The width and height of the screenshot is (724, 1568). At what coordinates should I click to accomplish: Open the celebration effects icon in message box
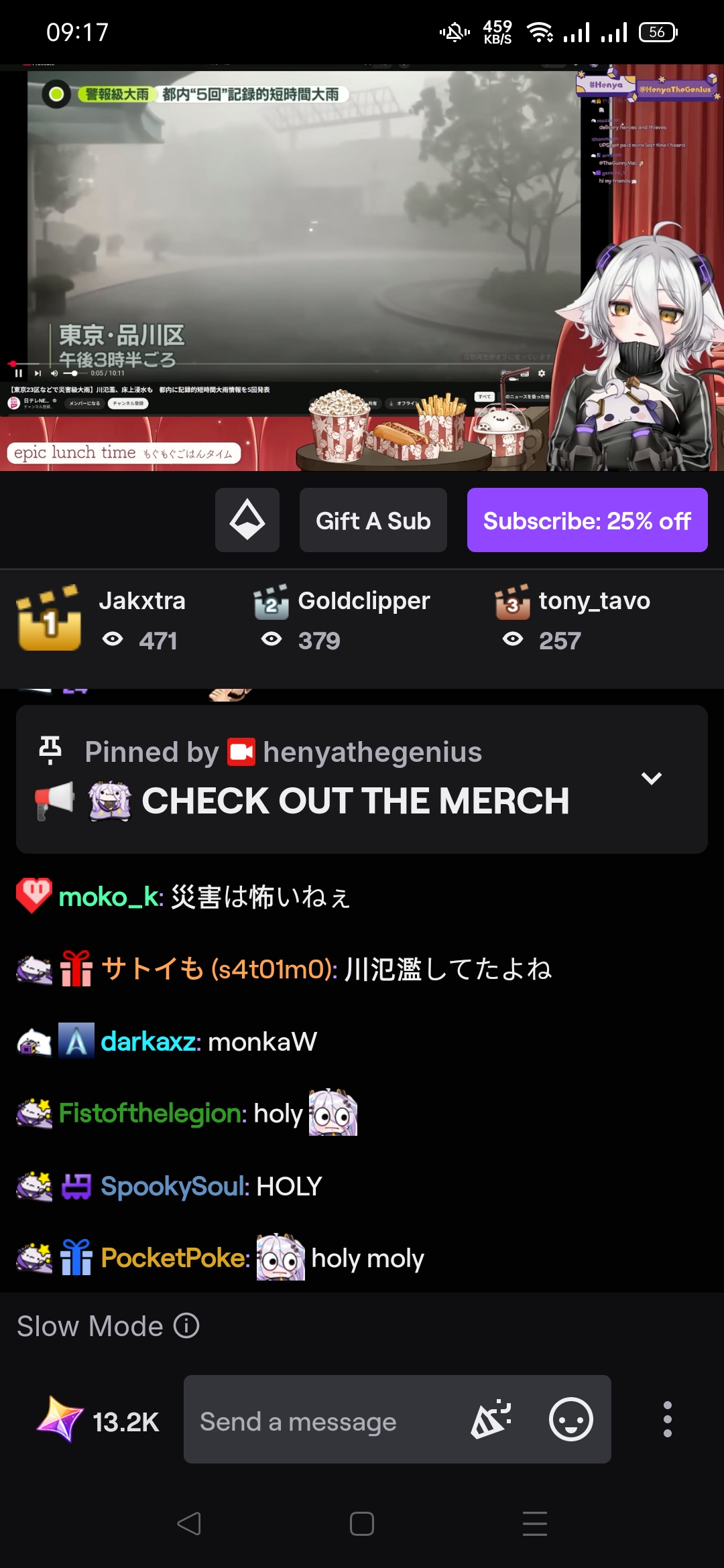pos(491,1419)
